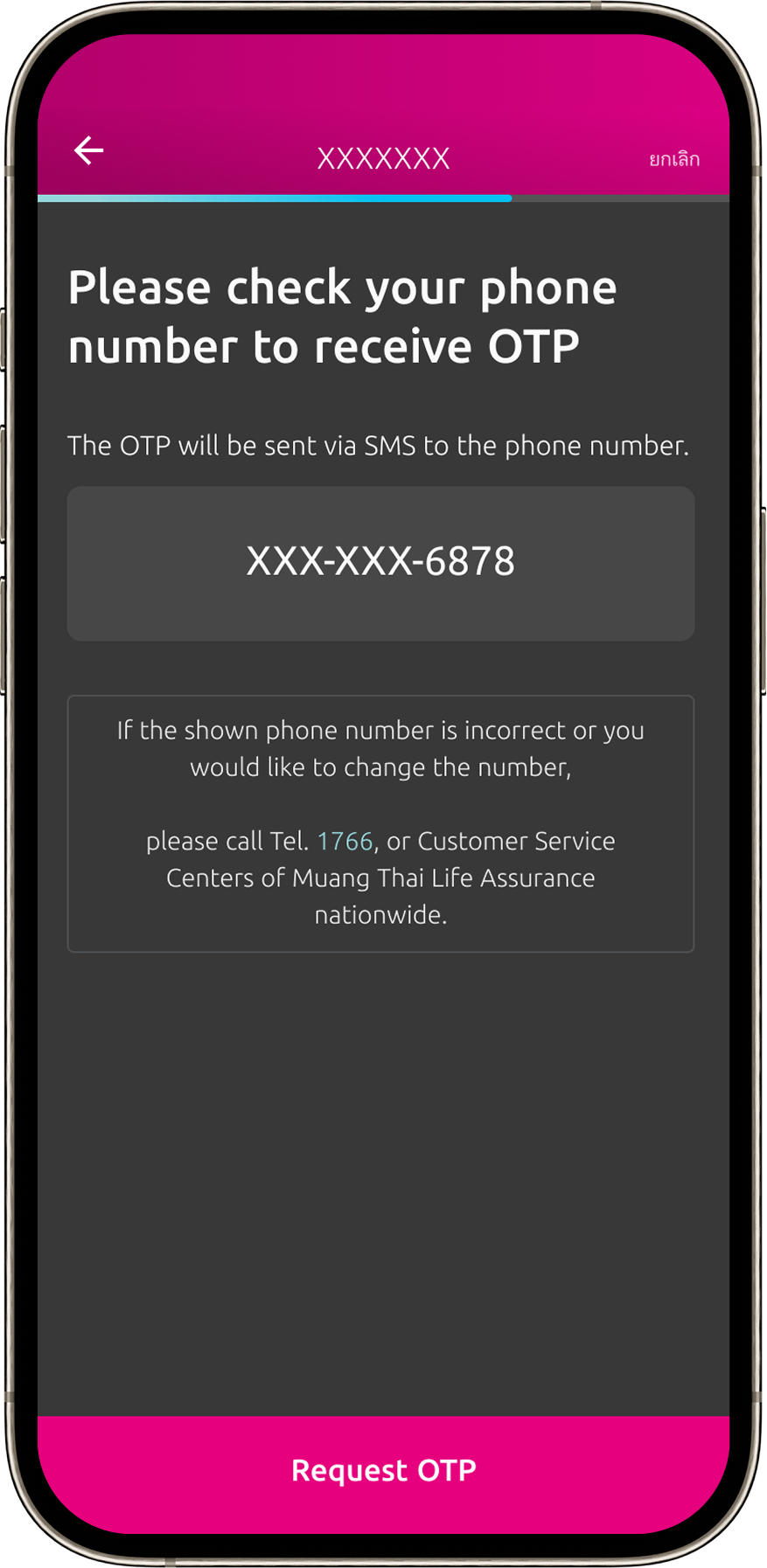767x1568 pixels.
Task: Call the 1766 phone number link
Action: pyautogui.click(x=345, y=841)
